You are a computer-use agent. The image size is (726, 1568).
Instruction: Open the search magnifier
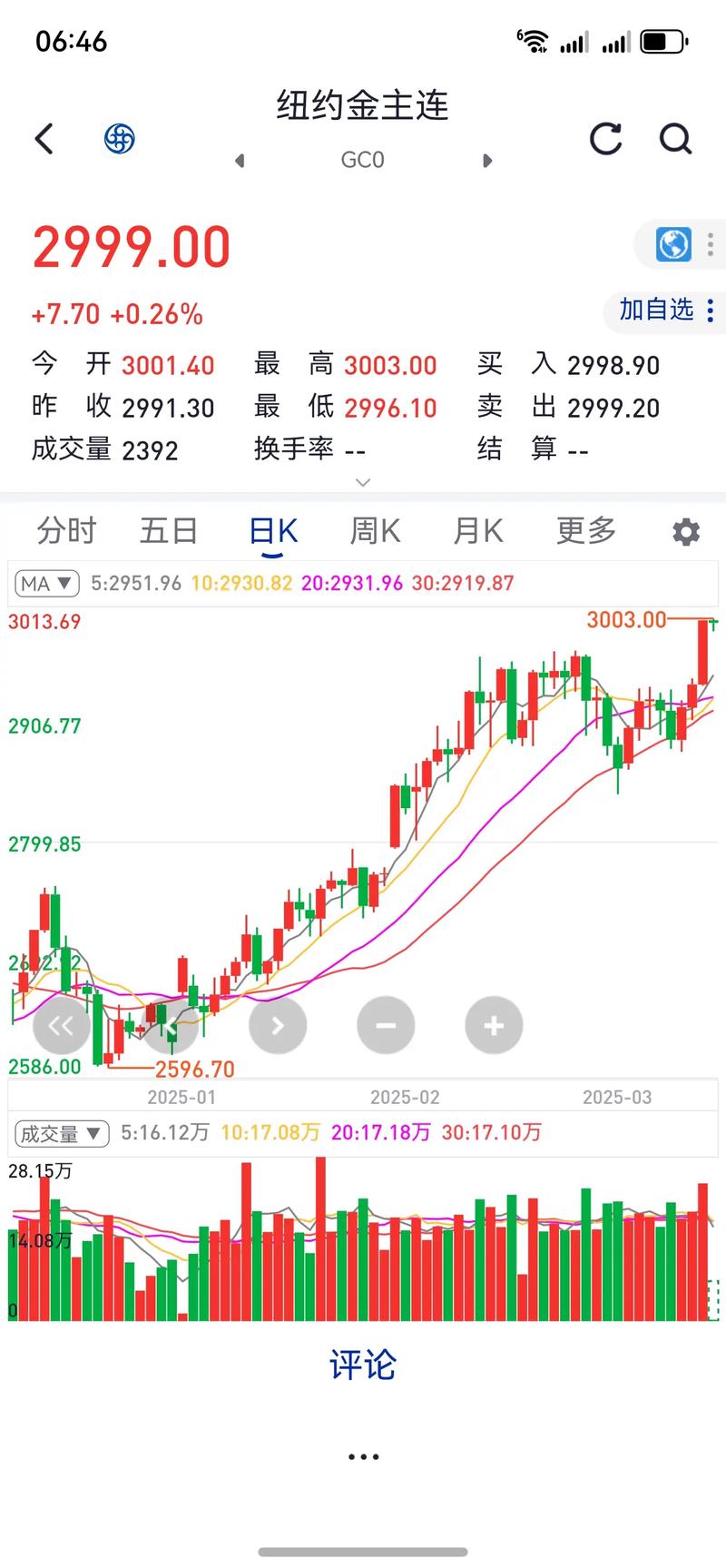(675, 139)
